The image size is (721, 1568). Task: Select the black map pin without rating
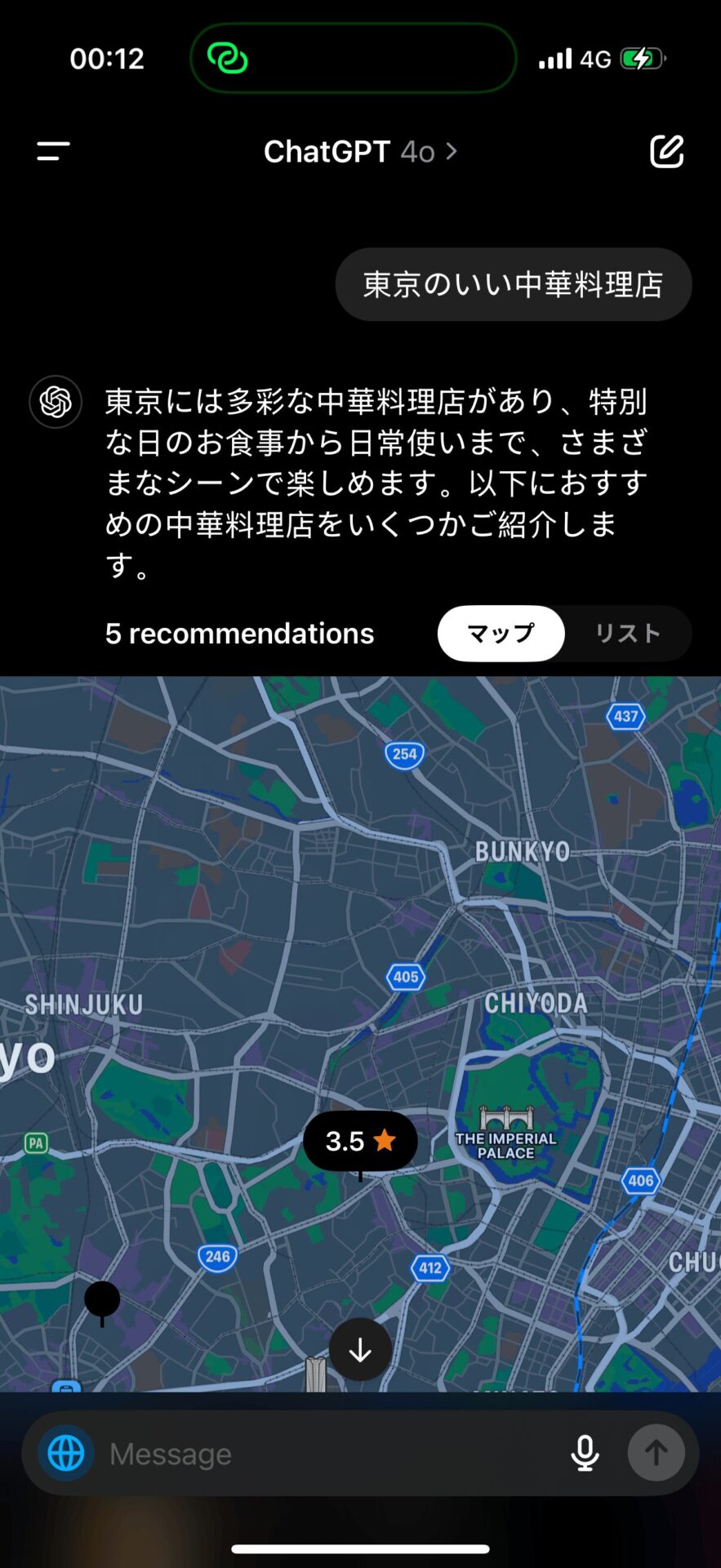[x=102, y=1298]
